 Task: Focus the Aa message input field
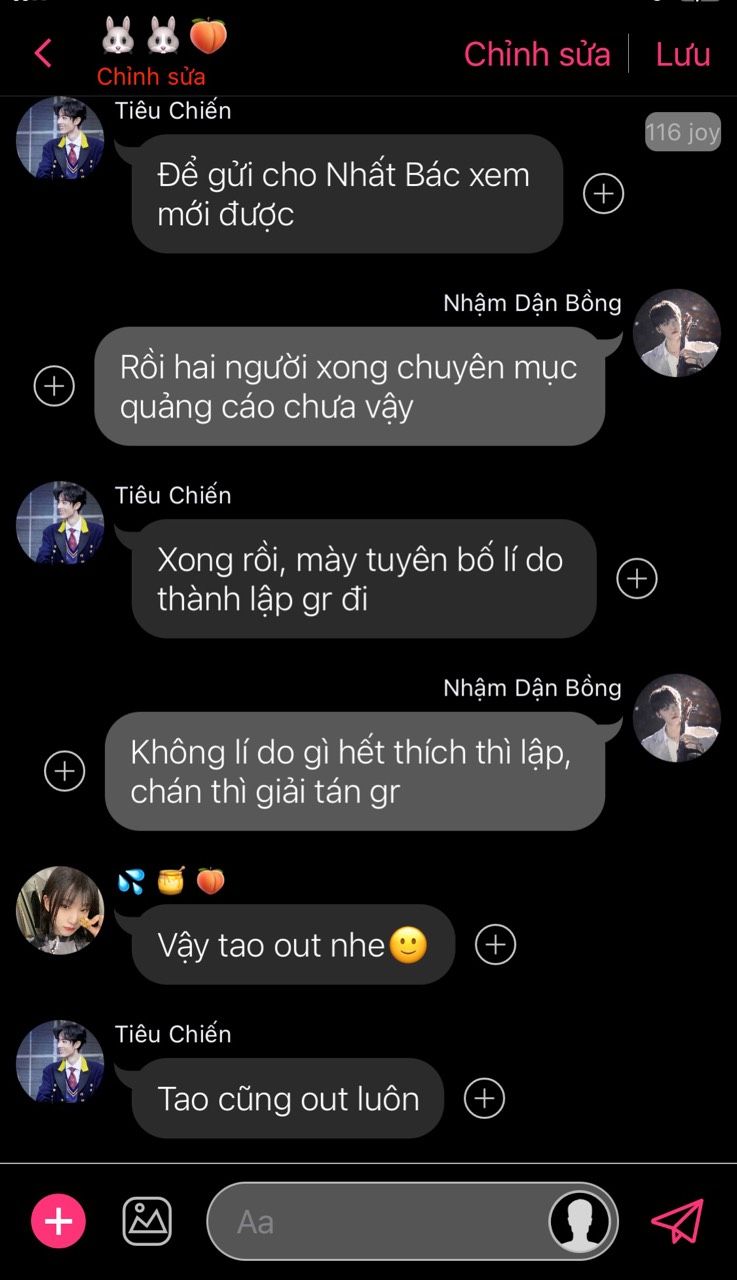380,1221
